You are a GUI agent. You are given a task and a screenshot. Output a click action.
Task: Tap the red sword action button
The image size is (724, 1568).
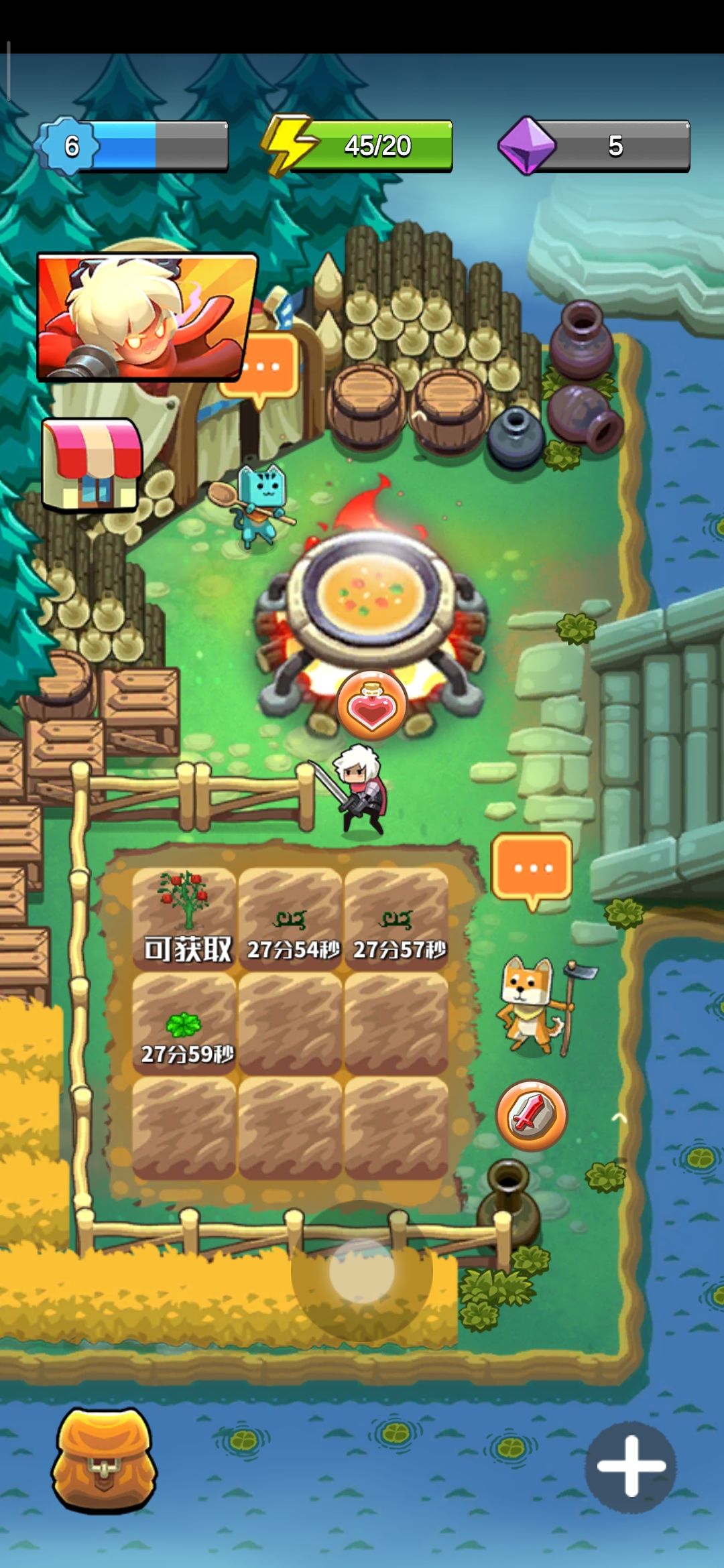pos(531,1115)
